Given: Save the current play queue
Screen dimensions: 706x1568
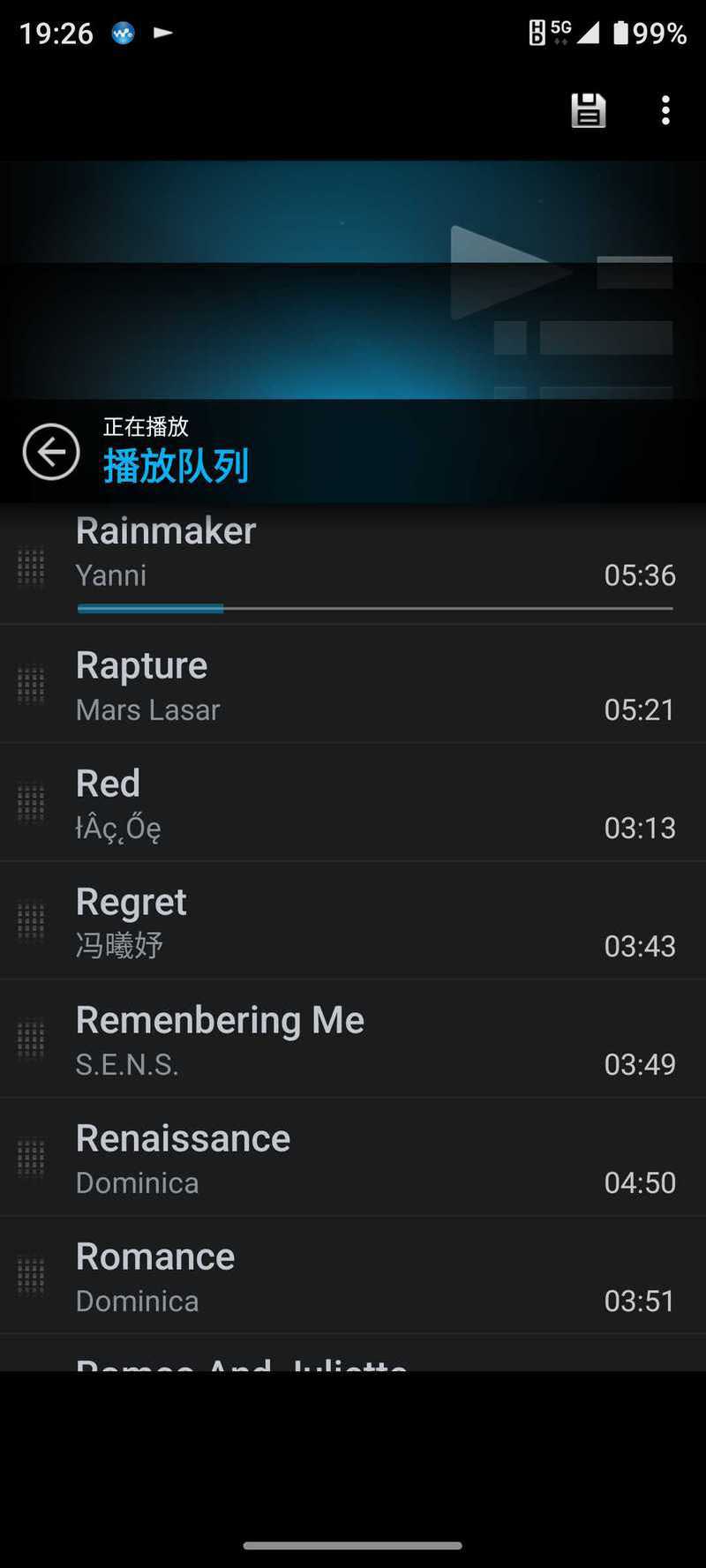Looking at the screenshot, I should tap(588, 110).
